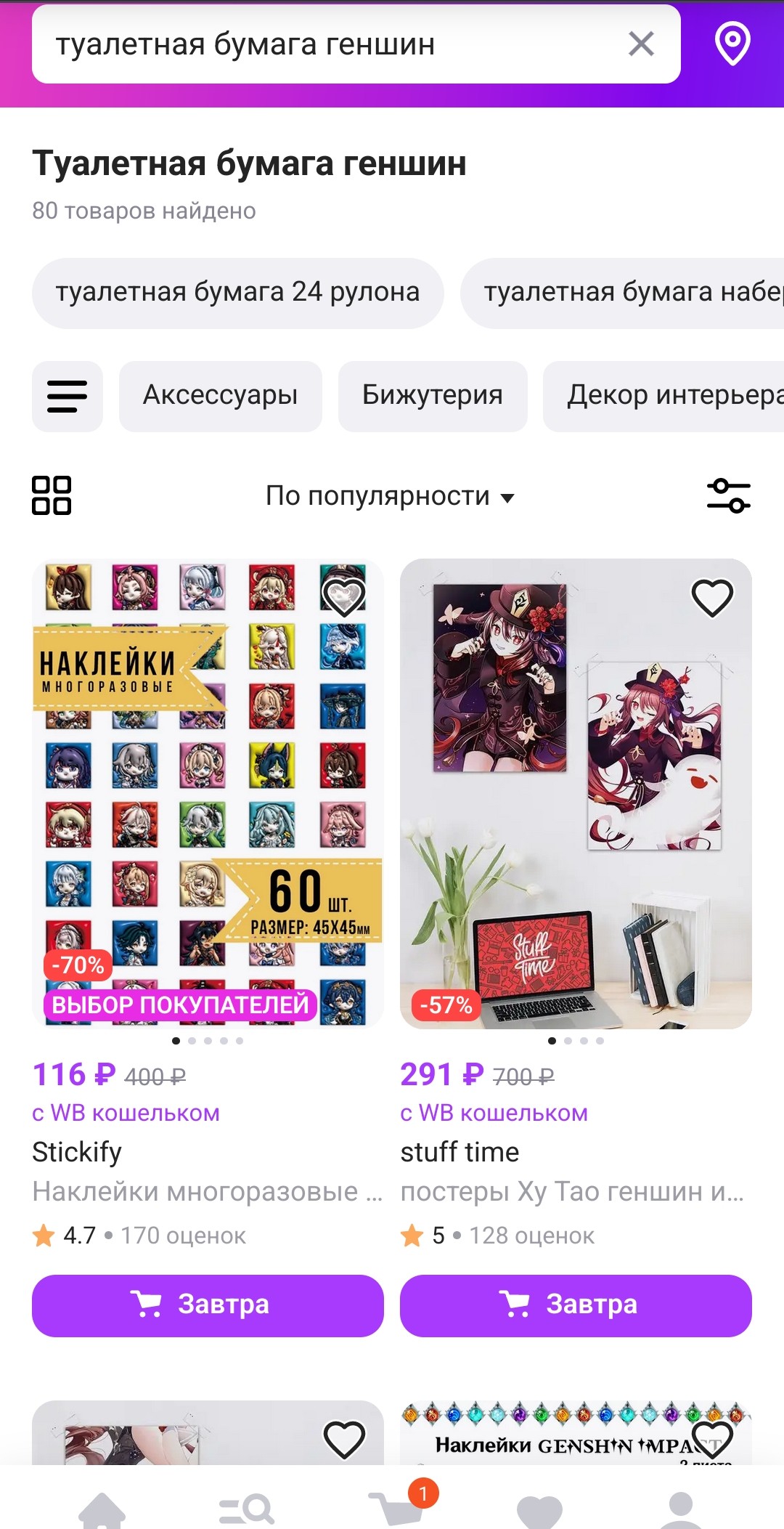Add stuff time posters to favorites
The width and height of the screenshot is (784, 1529).
[712, 597]
